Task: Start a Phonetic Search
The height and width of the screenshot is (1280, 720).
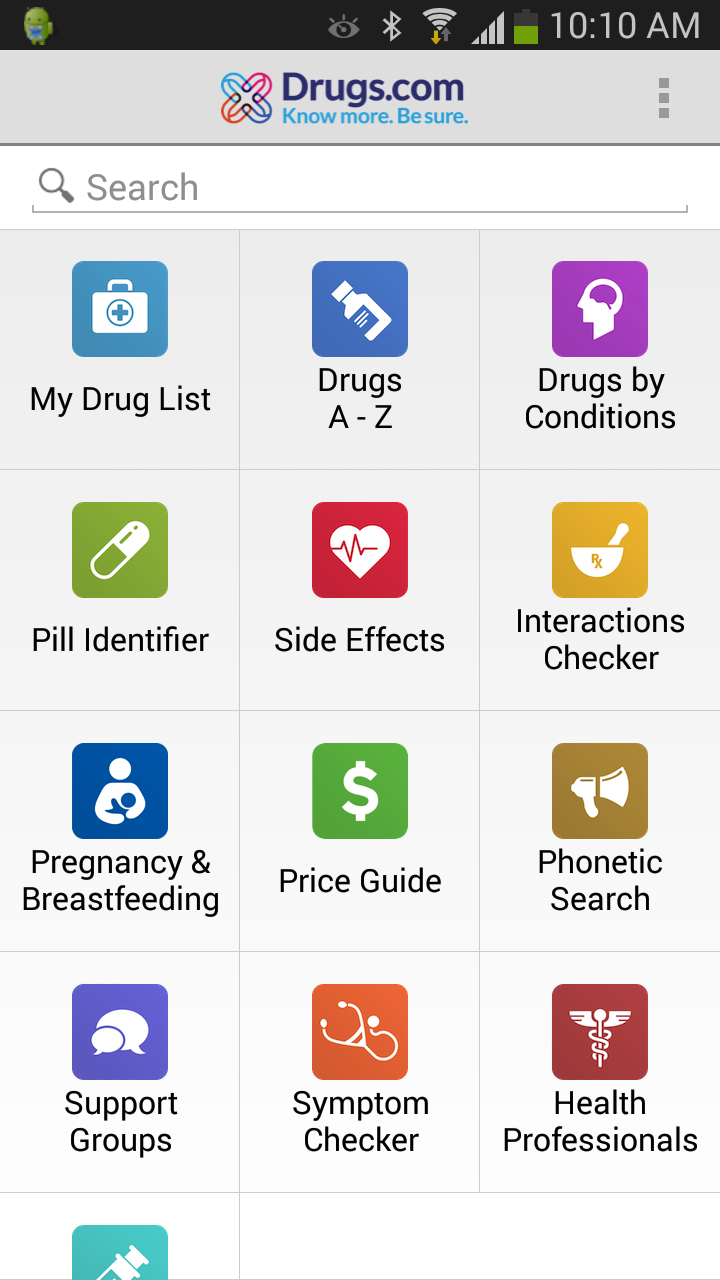Action: click(x=600, y=831)
